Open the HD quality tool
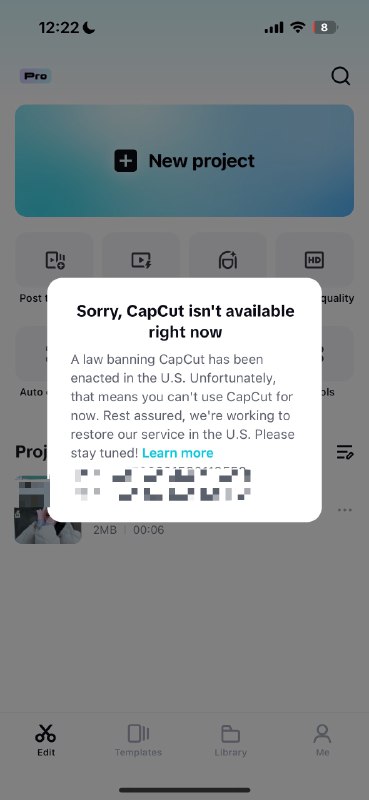Viewport: 369px width, 800px height. point(314,260)
